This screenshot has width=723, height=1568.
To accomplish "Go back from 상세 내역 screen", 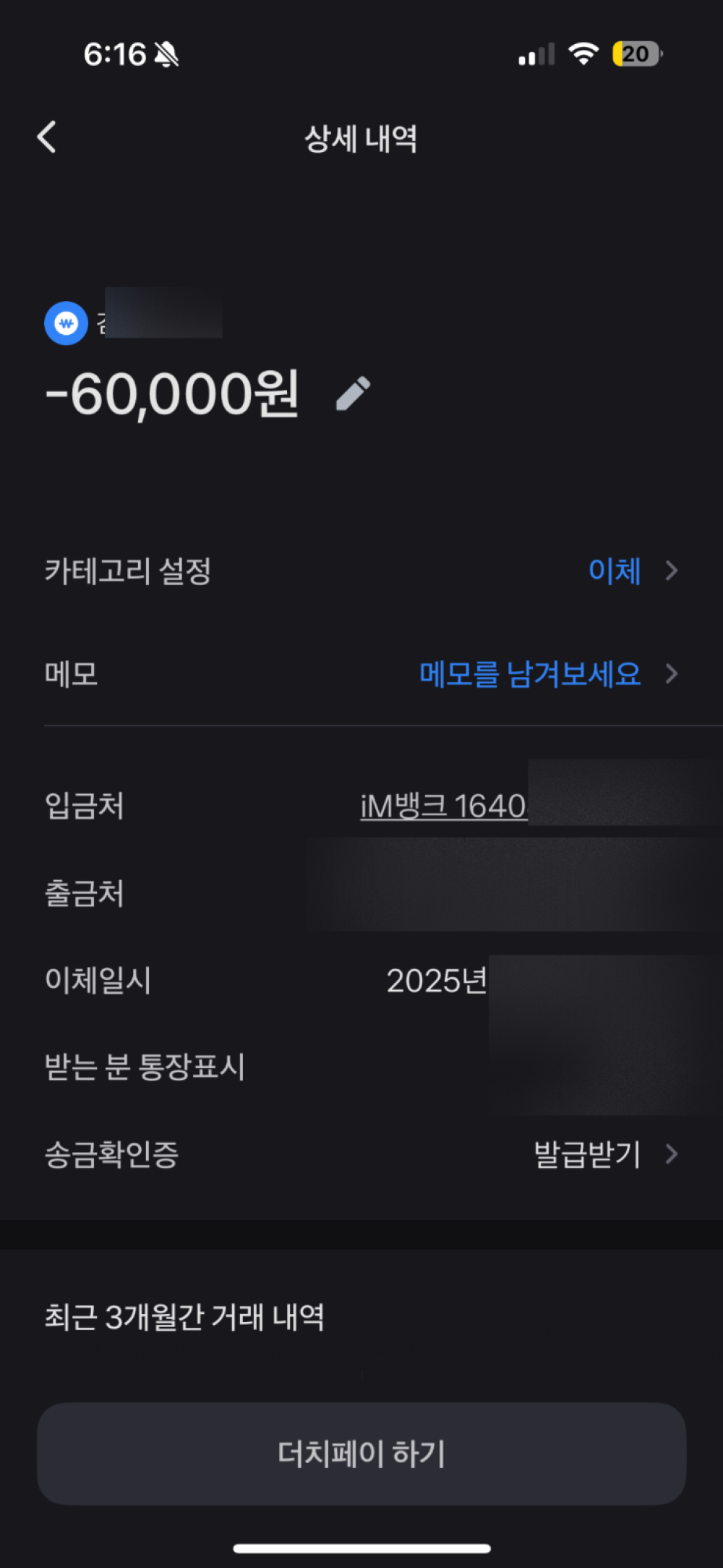I will click(x=47, y=137).
